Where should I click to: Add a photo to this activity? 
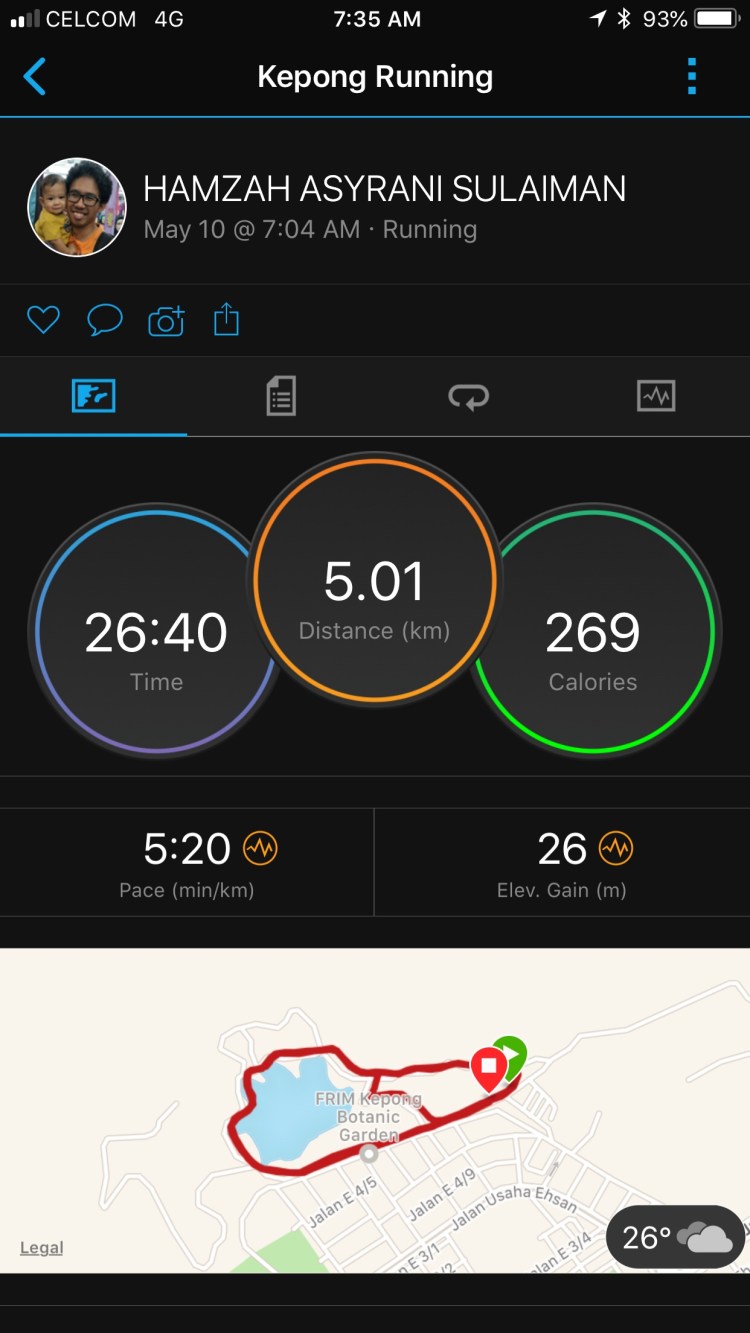pyautogui.click(x=166, y=320)
